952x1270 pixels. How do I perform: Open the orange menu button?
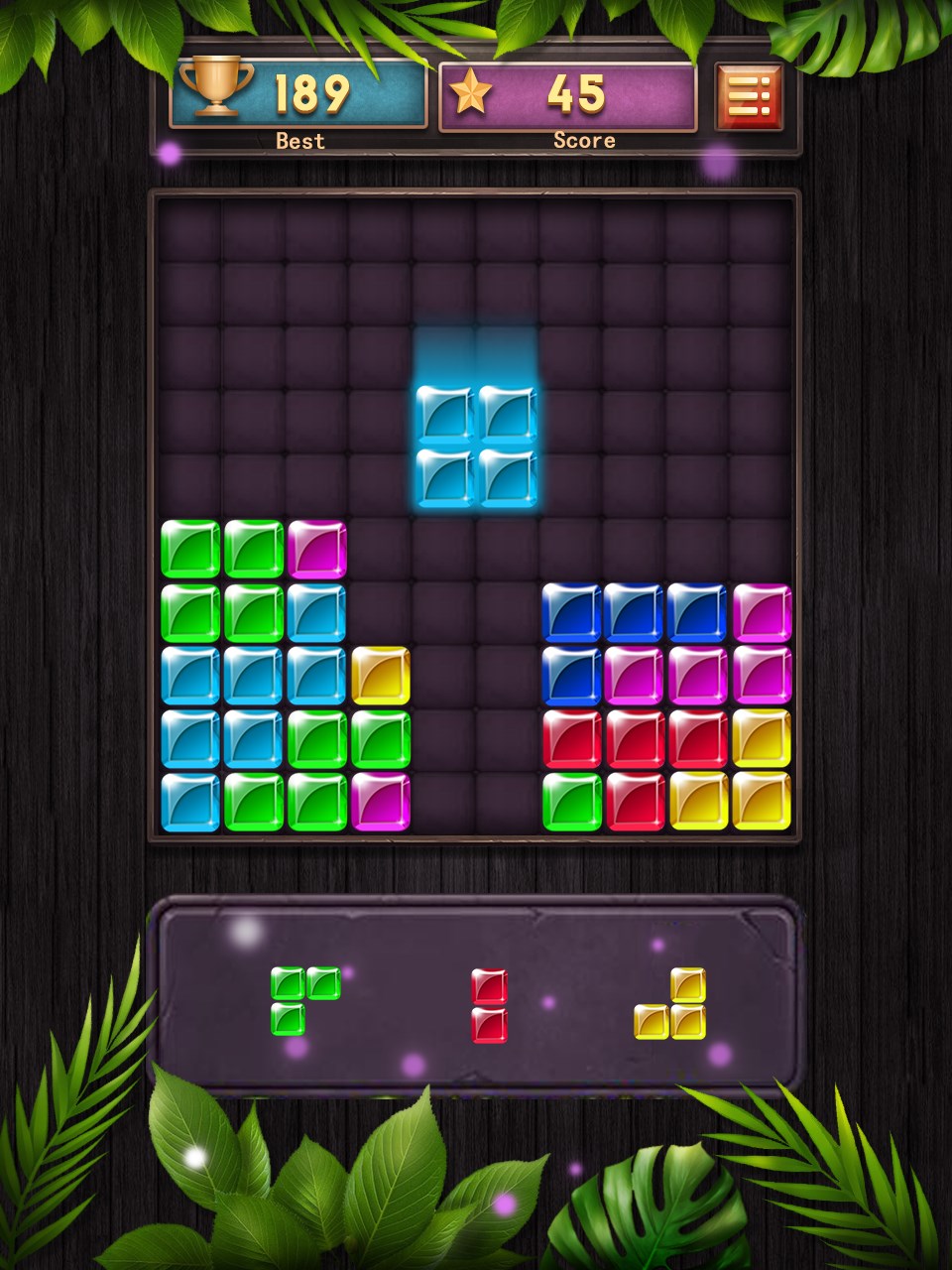(x=749, y=96)
